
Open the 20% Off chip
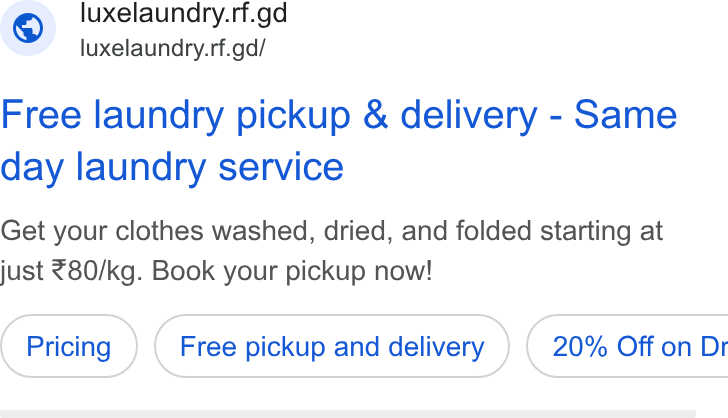coord(628,346)
